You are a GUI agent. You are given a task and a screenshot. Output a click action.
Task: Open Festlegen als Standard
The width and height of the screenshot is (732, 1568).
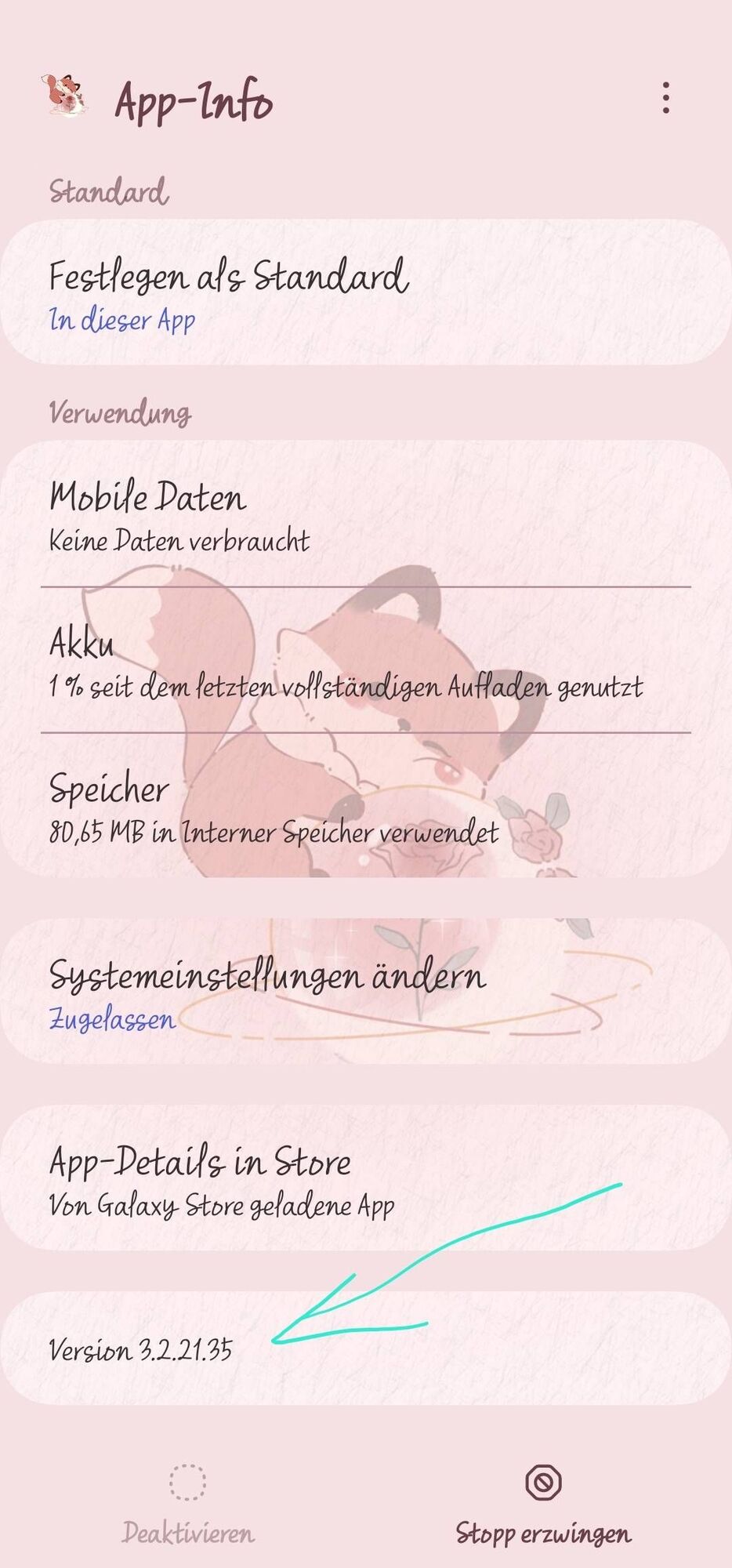[x=365, y=292]
